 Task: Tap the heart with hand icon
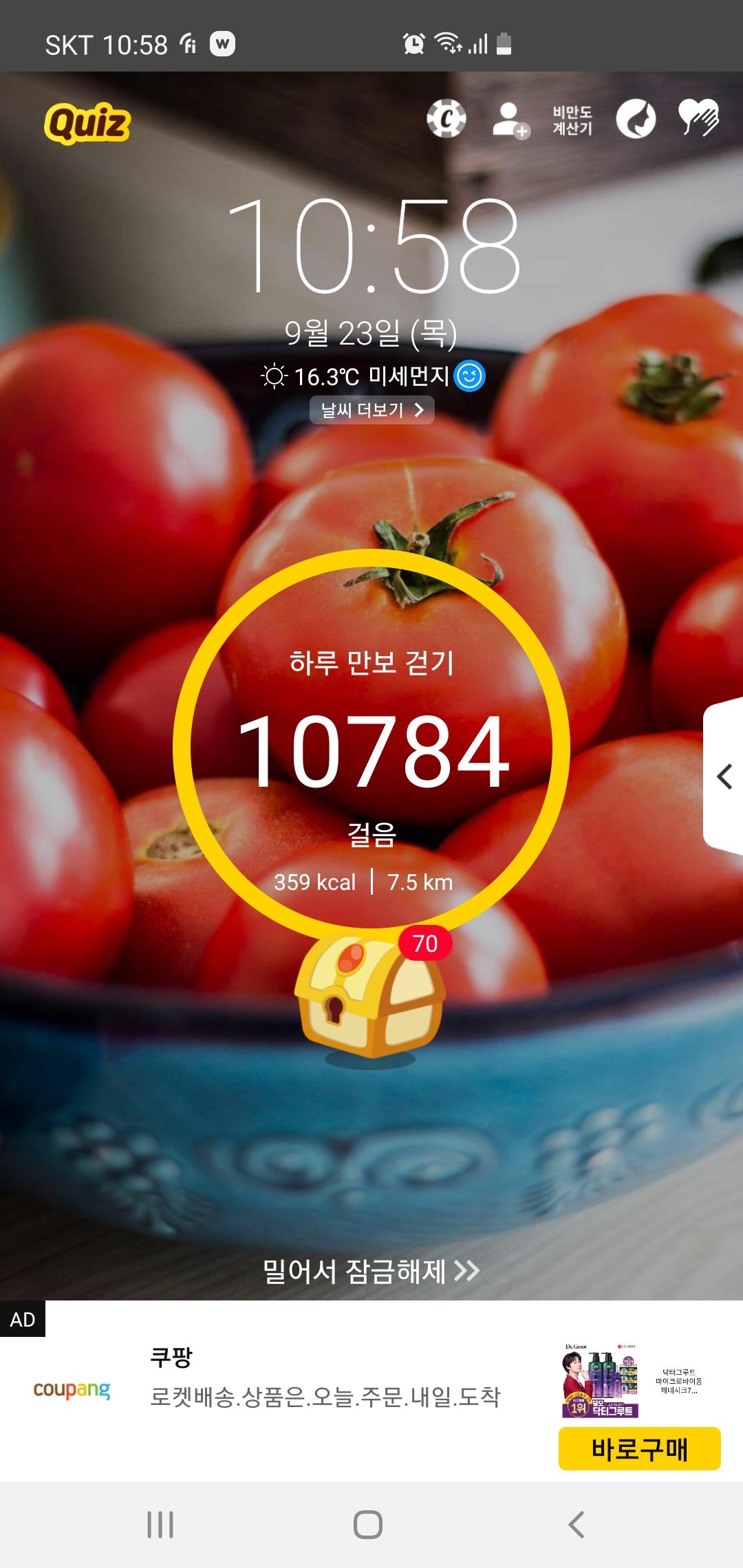[698, 118]
